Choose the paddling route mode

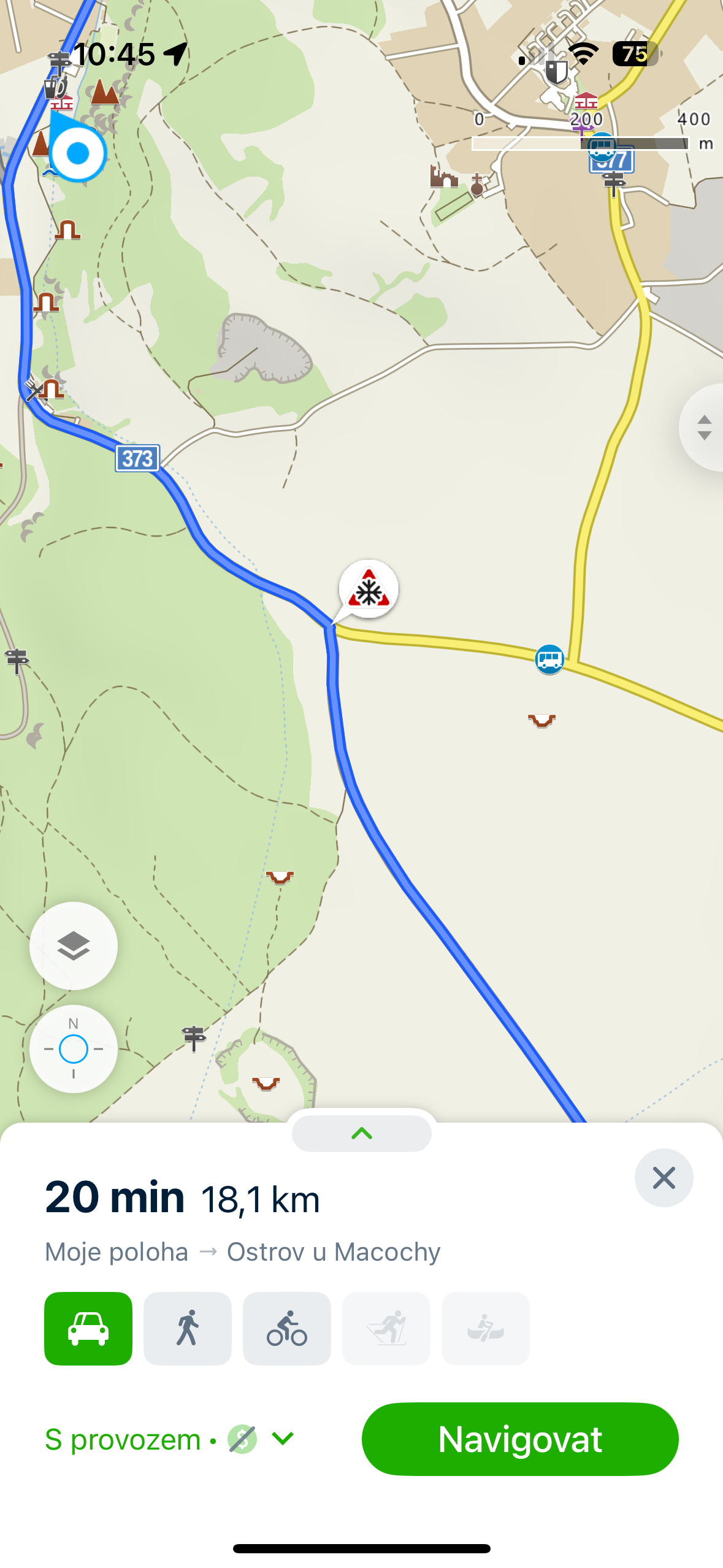point(486,1328)
